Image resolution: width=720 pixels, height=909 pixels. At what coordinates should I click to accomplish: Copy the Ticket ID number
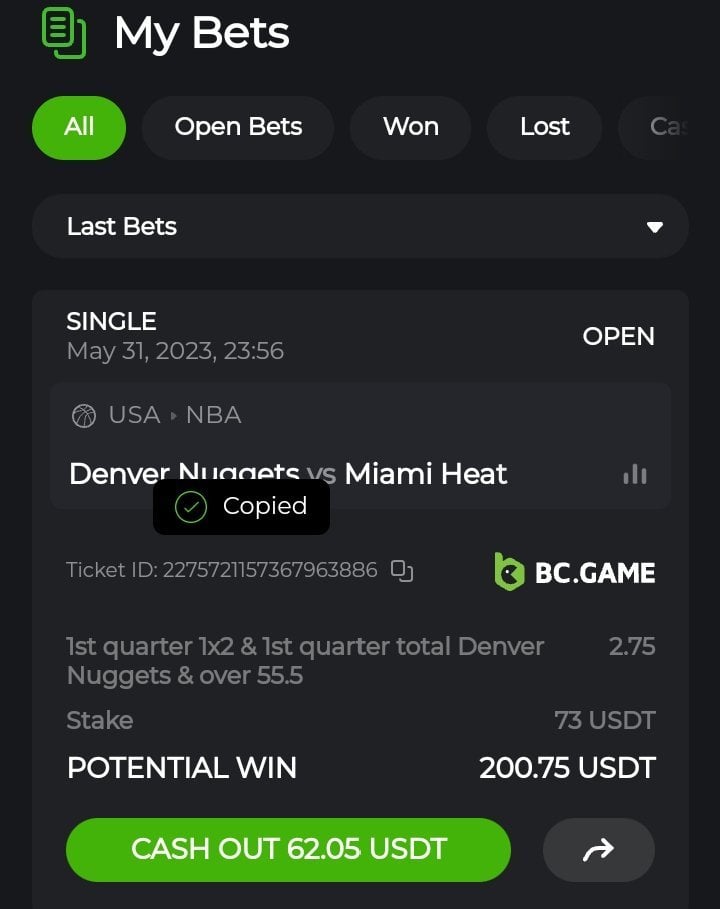(402, 571)
